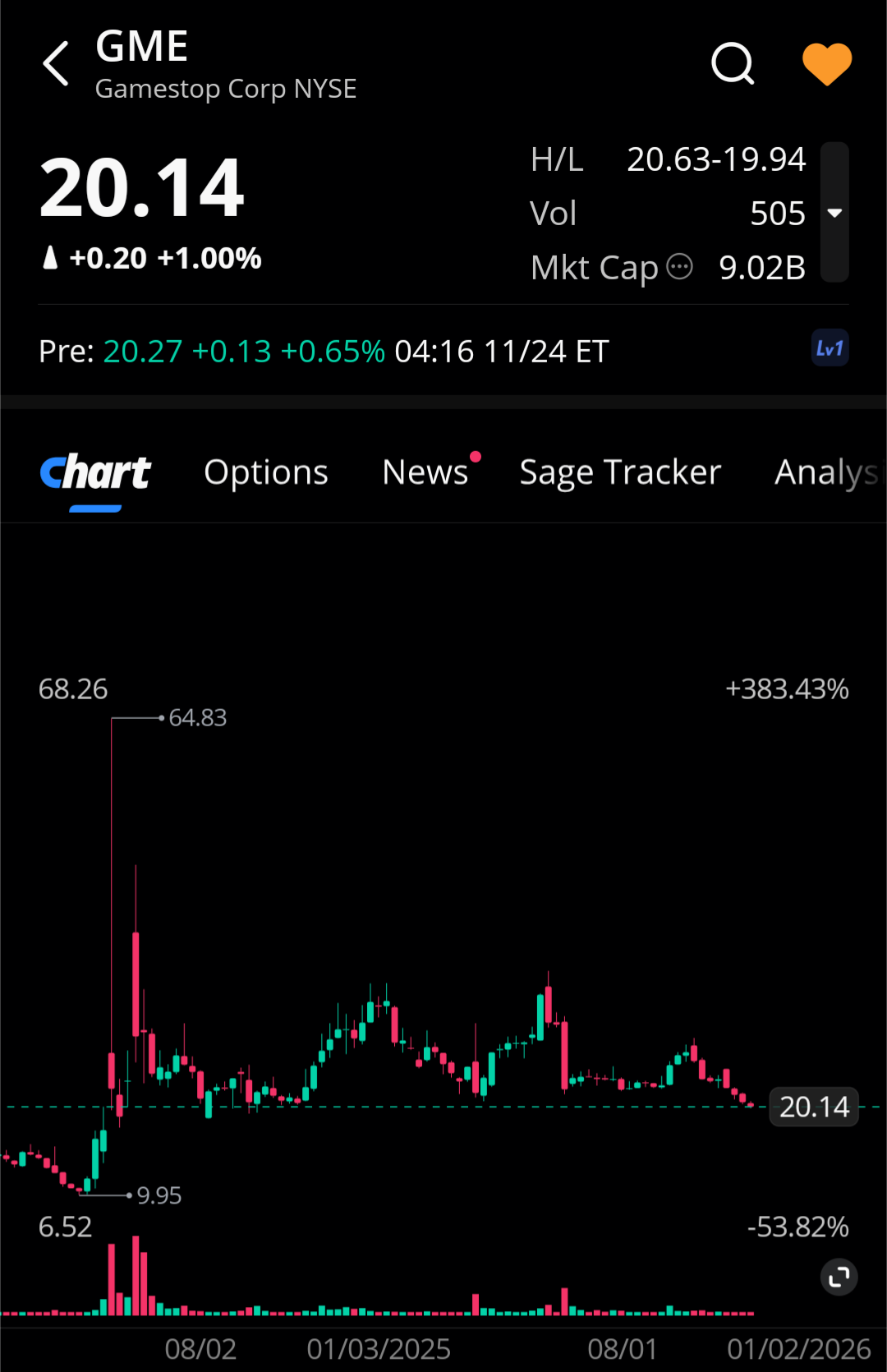This screenshot has width=887, height=1372.
Task: Remove GME from favorites using the heart
Action: [x=826, y=64]
